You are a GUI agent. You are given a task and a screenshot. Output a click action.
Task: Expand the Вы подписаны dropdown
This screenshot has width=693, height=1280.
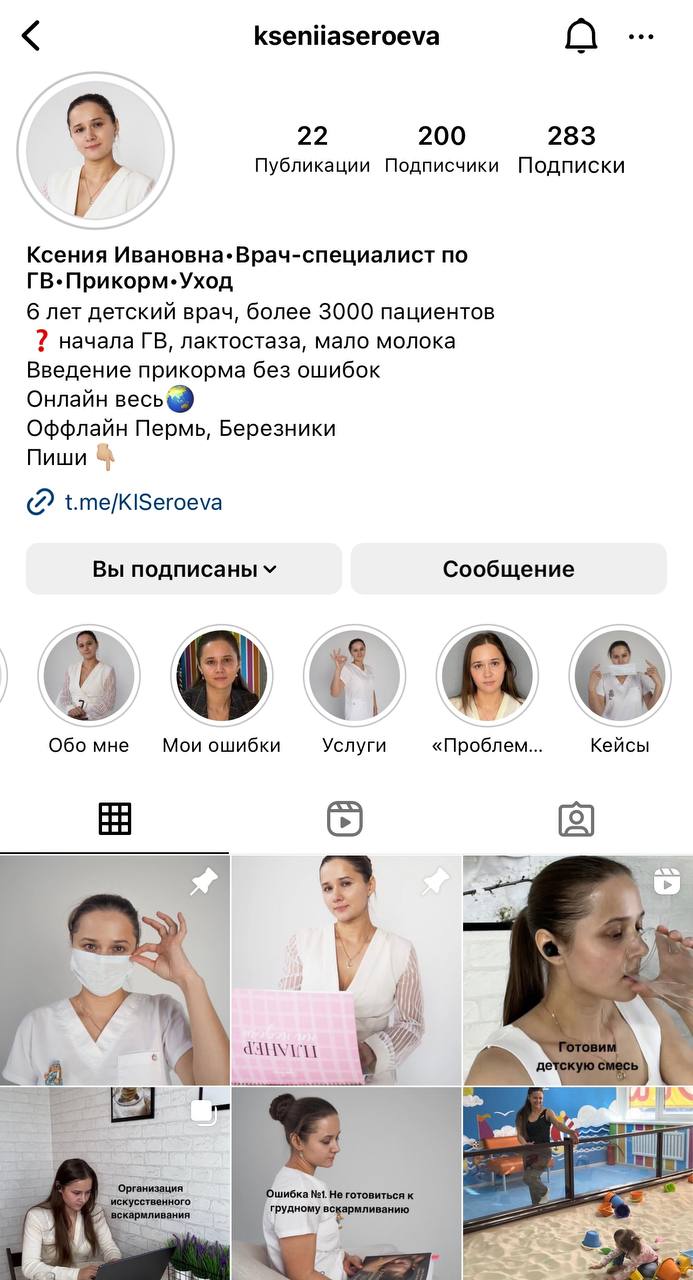coord(184,569)
